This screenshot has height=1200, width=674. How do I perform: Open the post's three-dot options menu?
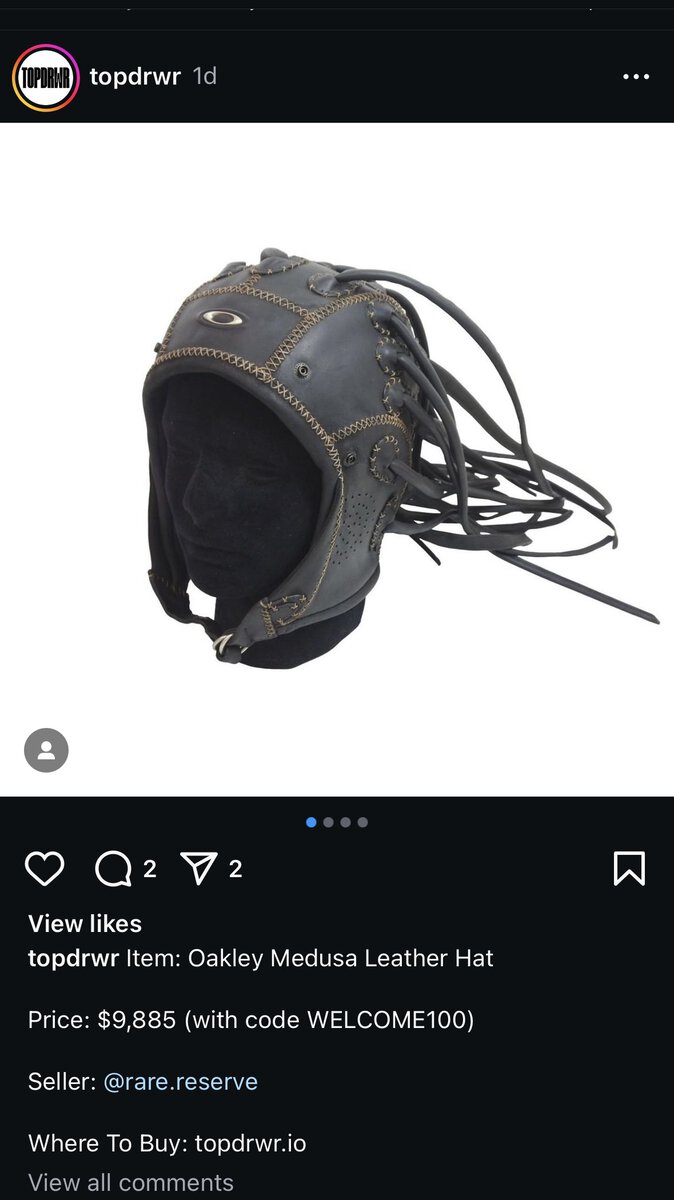[x=636, y=77]
